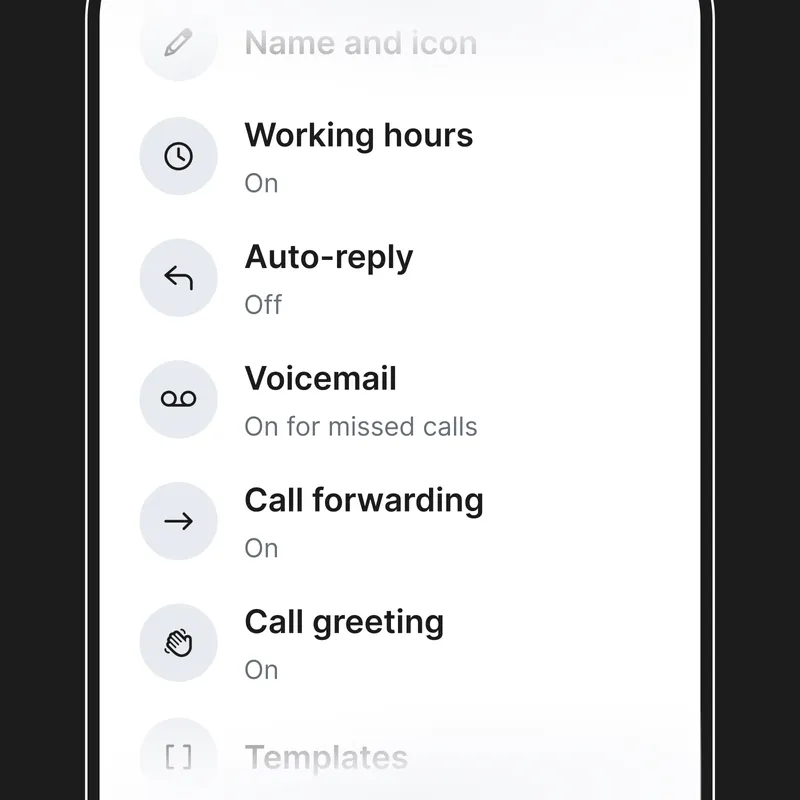Open the Call forwarding setting
Screen dimensions: 800x800
(363, 521)
